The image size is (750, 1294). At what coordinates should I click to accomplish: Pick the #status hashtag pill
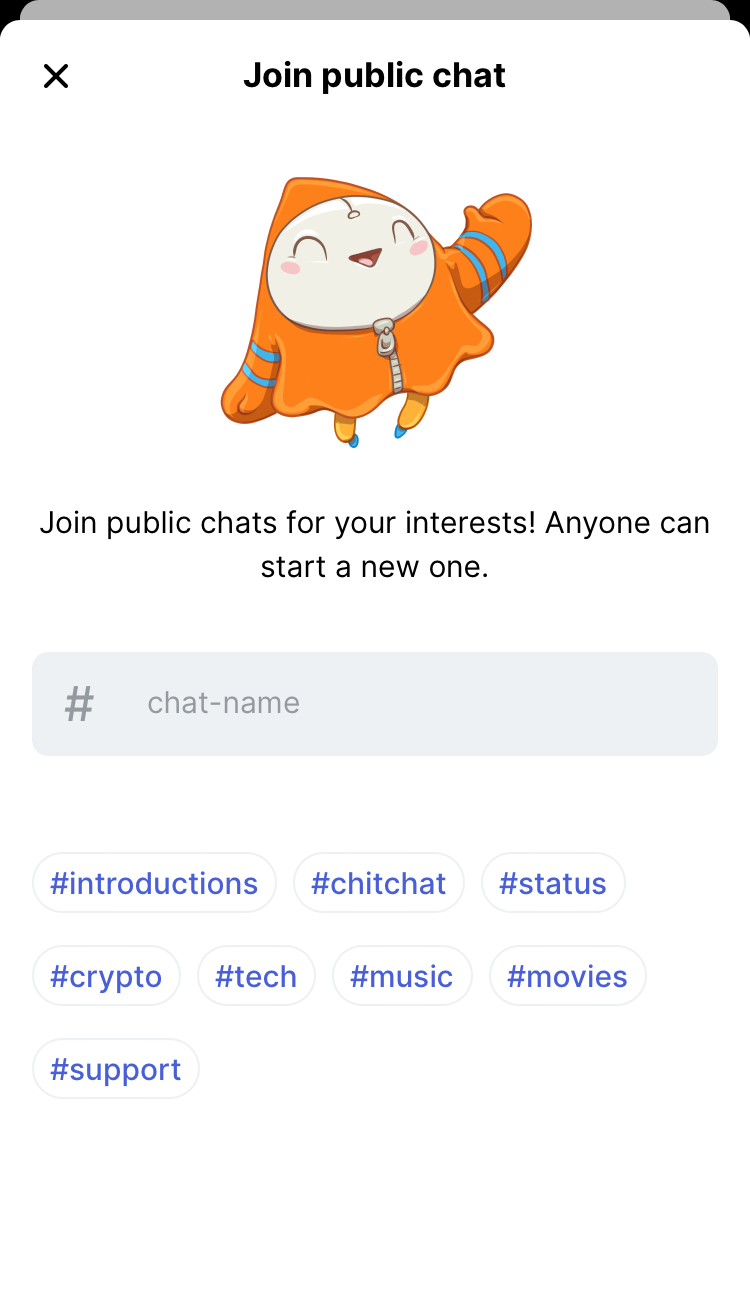(x=553, y=883)
